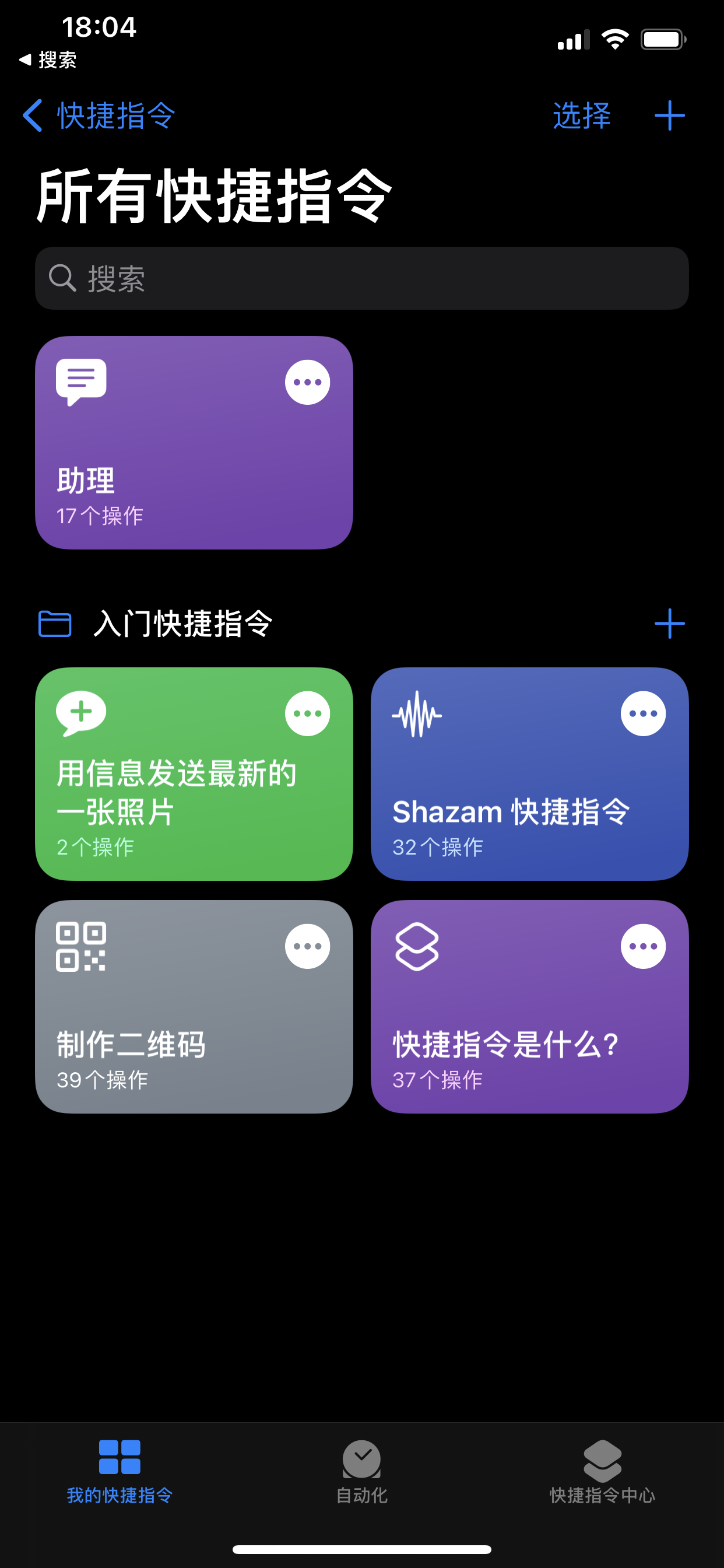Switch to the 自动化 tab
This screenshot has height=1568, width=724.
click(x=361, y=1470)
